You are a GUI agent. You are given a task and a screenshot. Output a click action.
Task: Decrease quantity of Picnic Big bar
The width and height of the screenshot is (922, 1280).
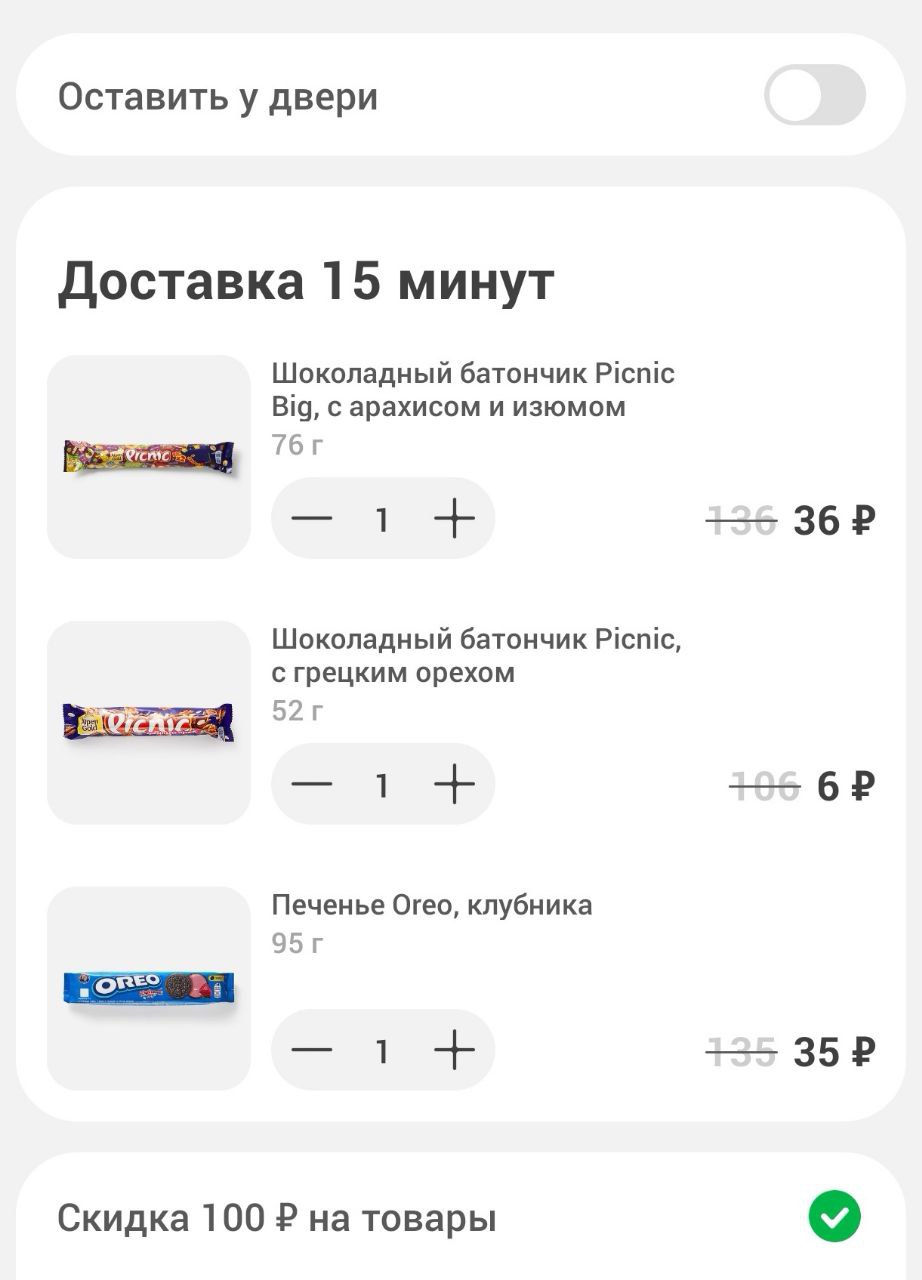pos(312,518)
